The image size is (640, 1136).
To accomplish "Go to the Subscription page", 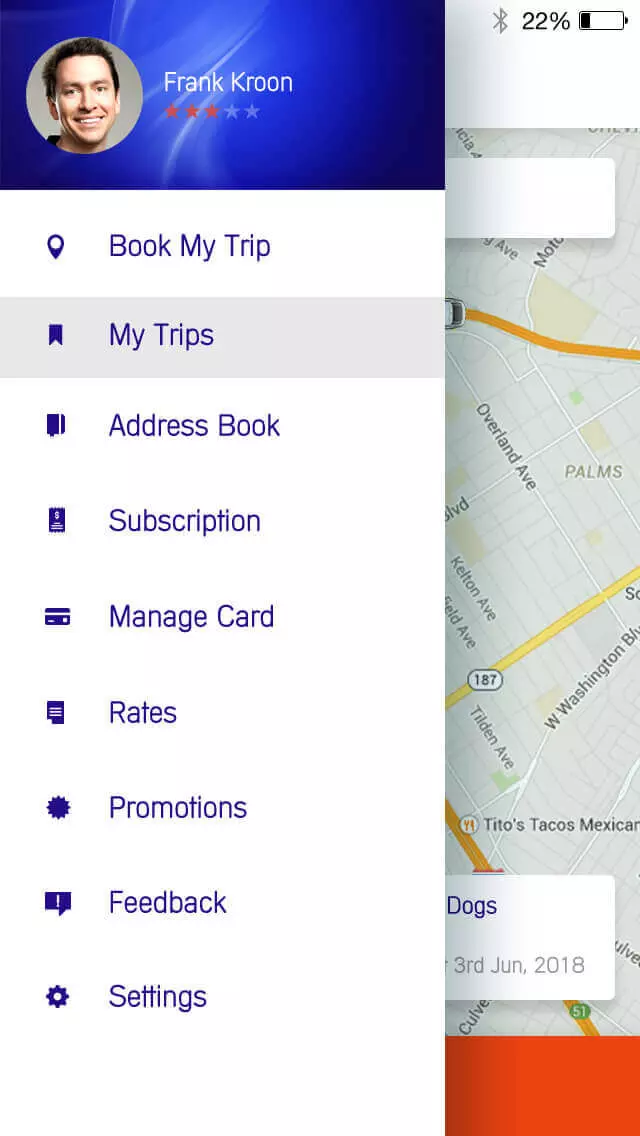I will coord(222,521).
